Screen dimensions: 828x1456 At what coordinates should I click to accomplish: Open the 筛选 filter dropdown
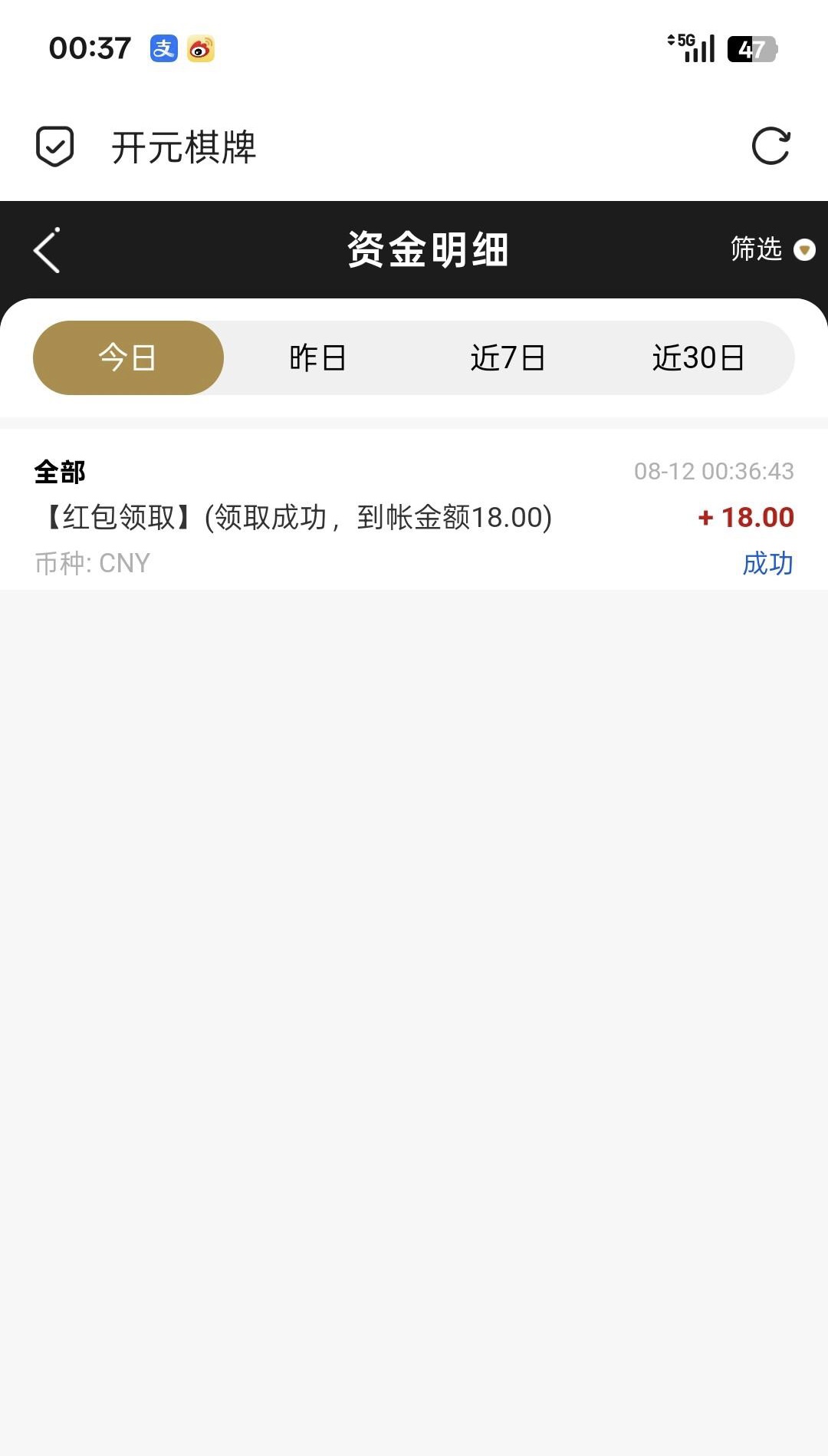pos(772,249)
